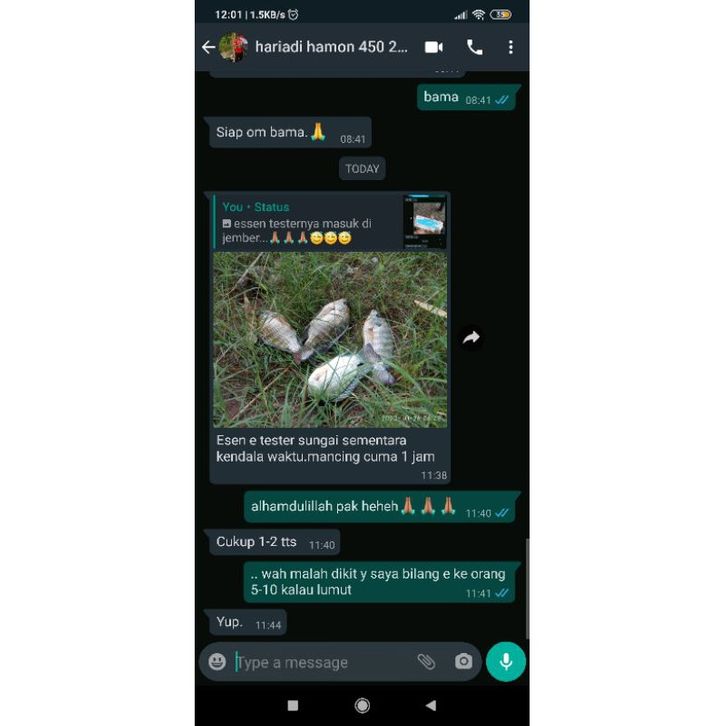Start a voice call

474,47
